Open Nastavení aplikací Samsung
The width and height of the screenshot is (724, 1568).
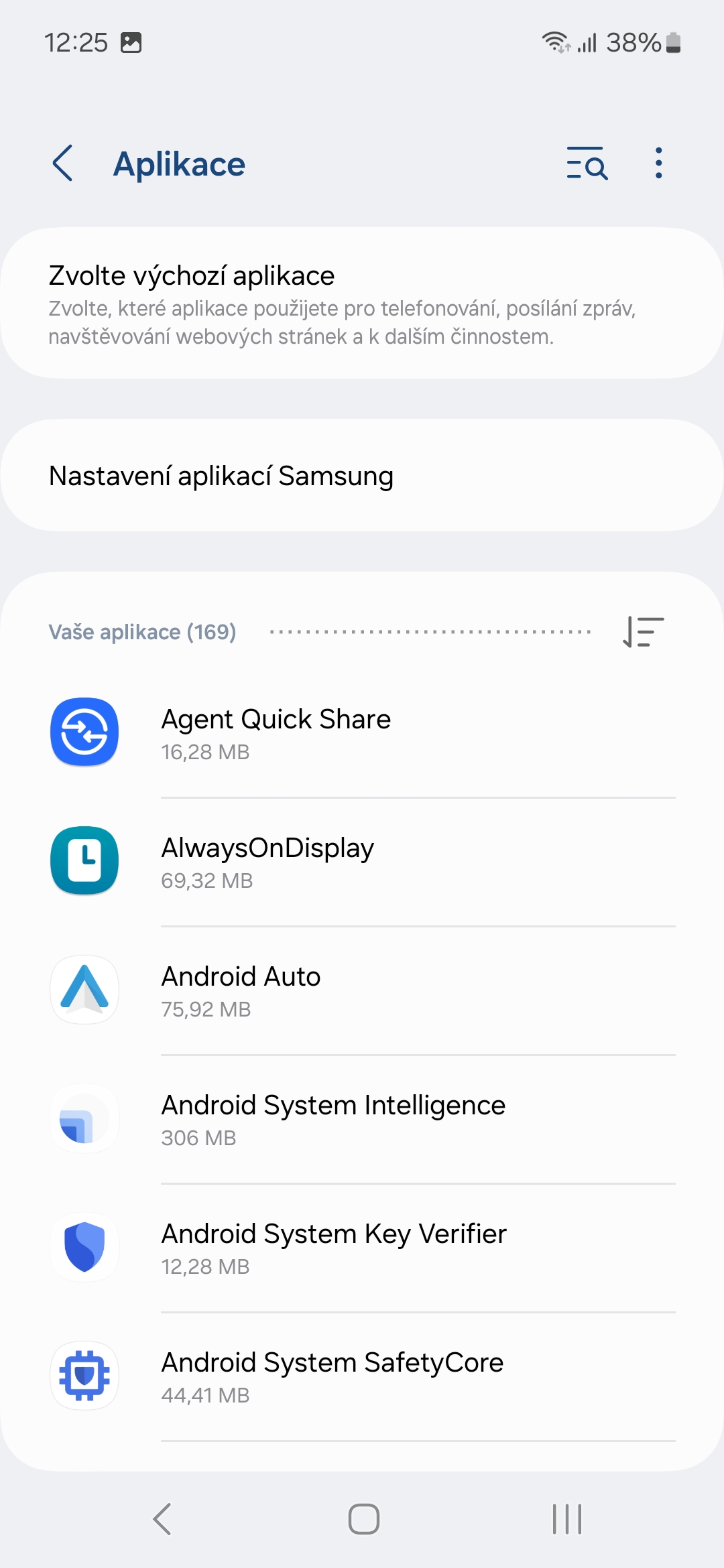[x=362, y=476]
